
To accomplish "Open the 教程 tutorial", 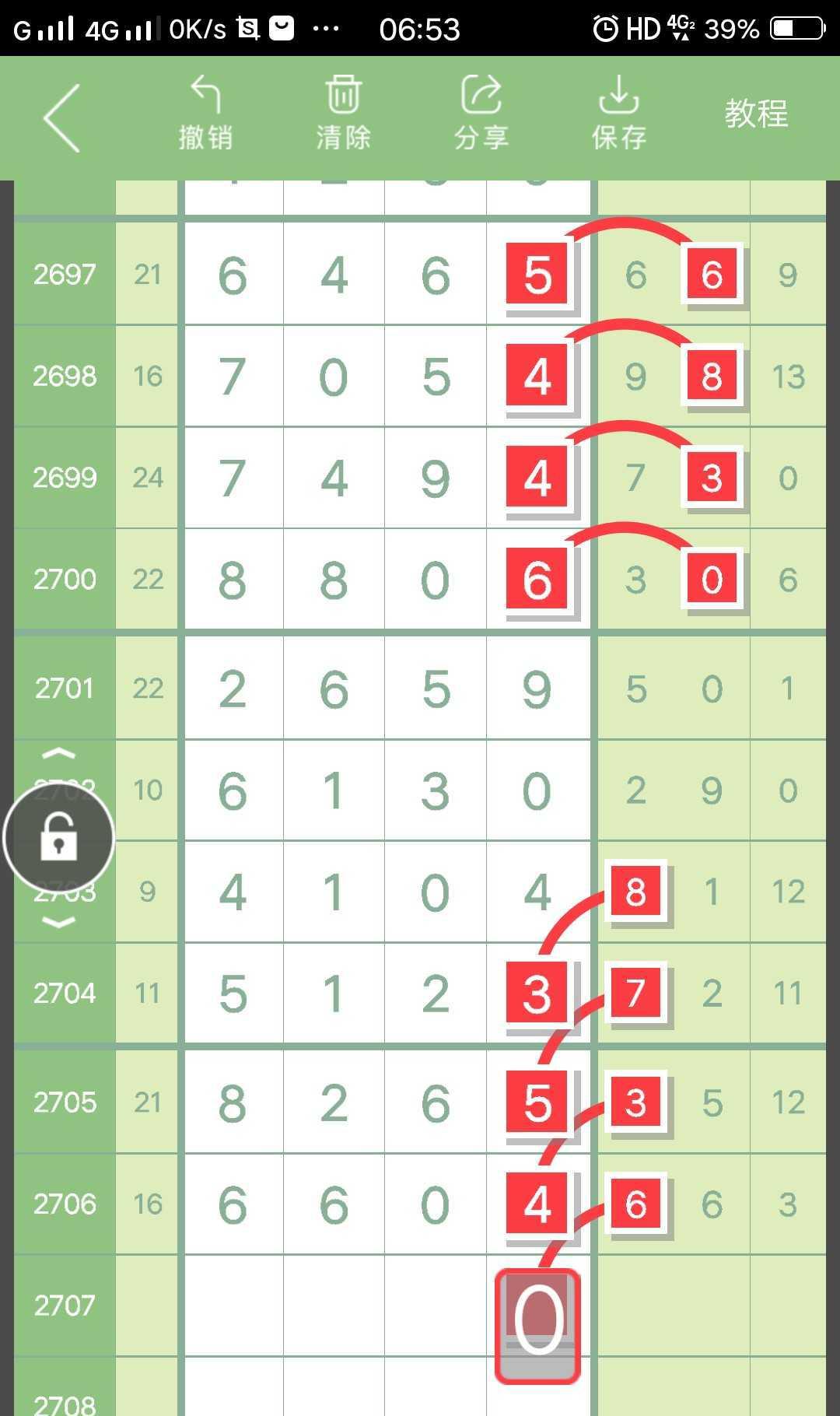I will tap(756, 114).
